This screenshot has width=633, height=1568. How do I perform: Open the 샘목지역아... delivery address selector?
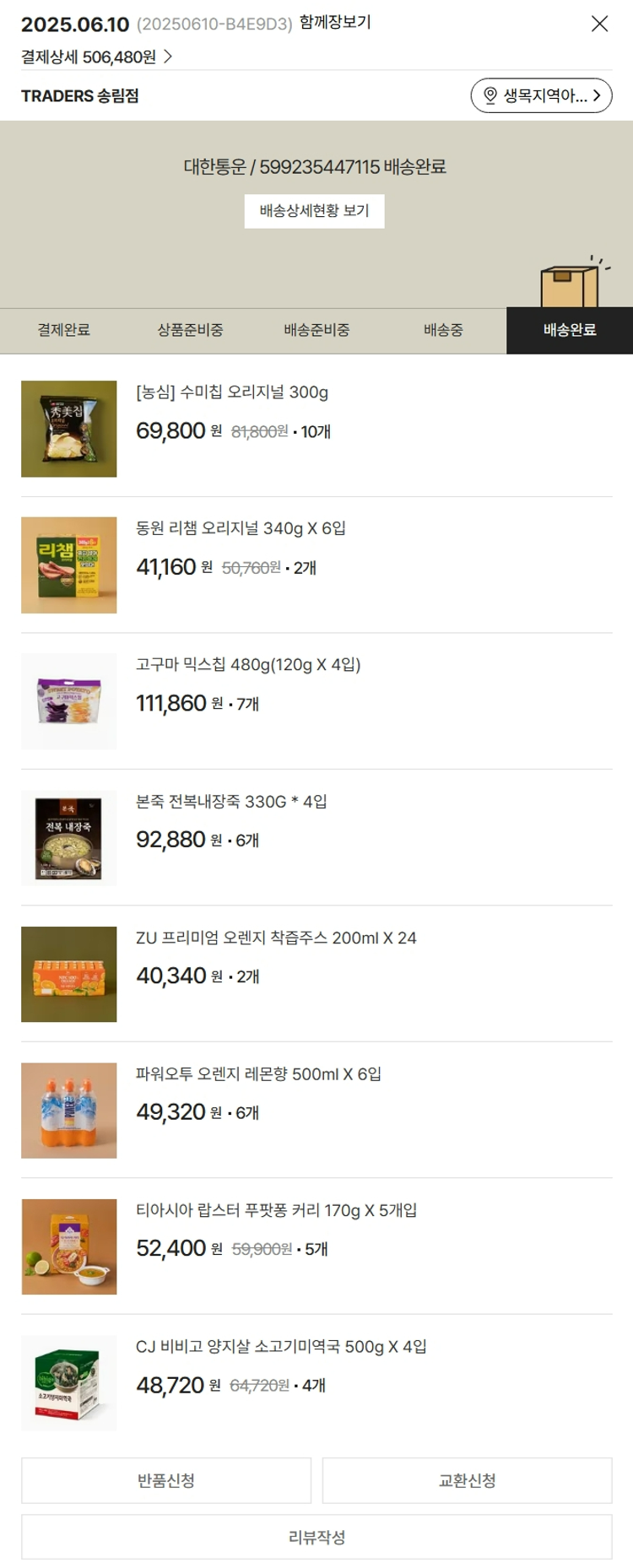pos(541,95)
